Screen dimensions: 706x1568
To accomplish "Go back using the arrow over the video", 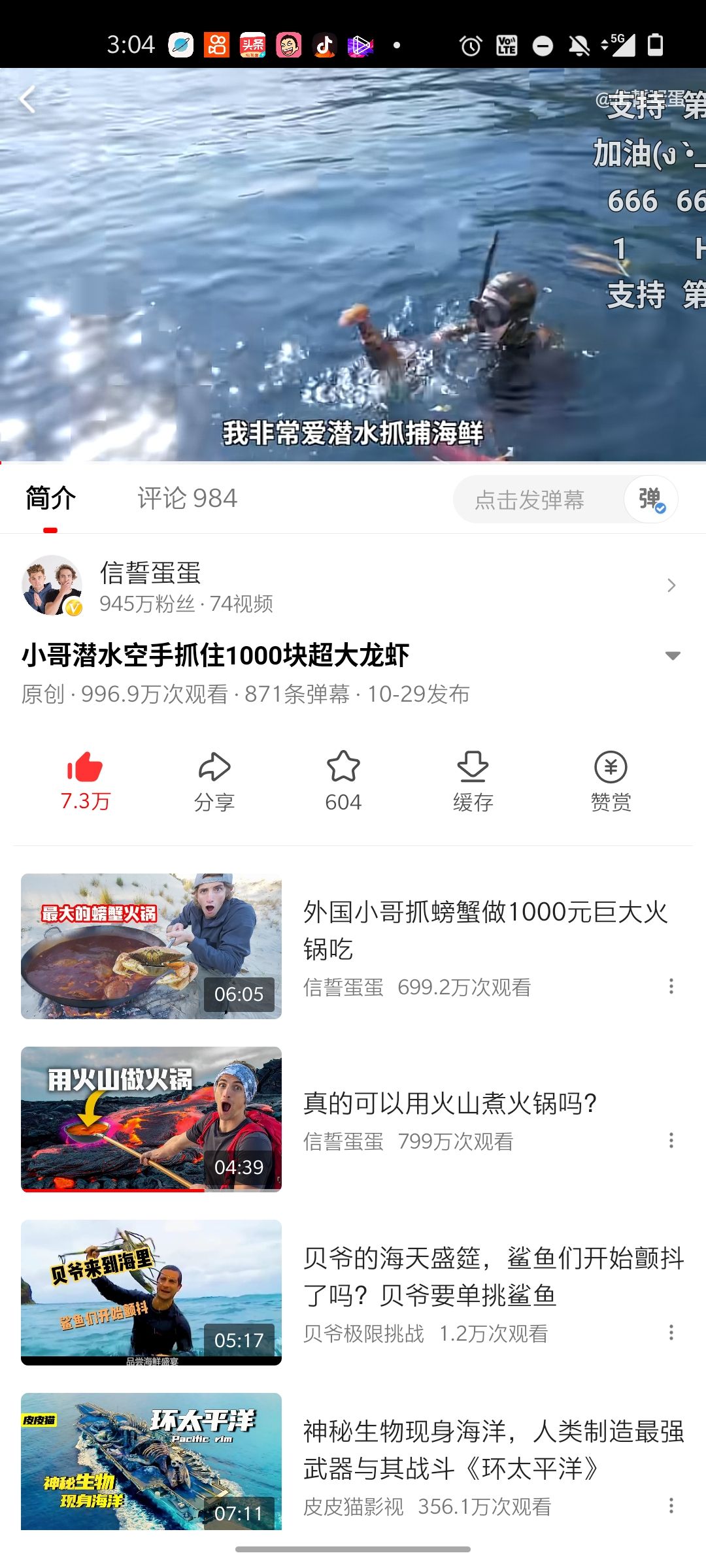I will tap(27, 100).
